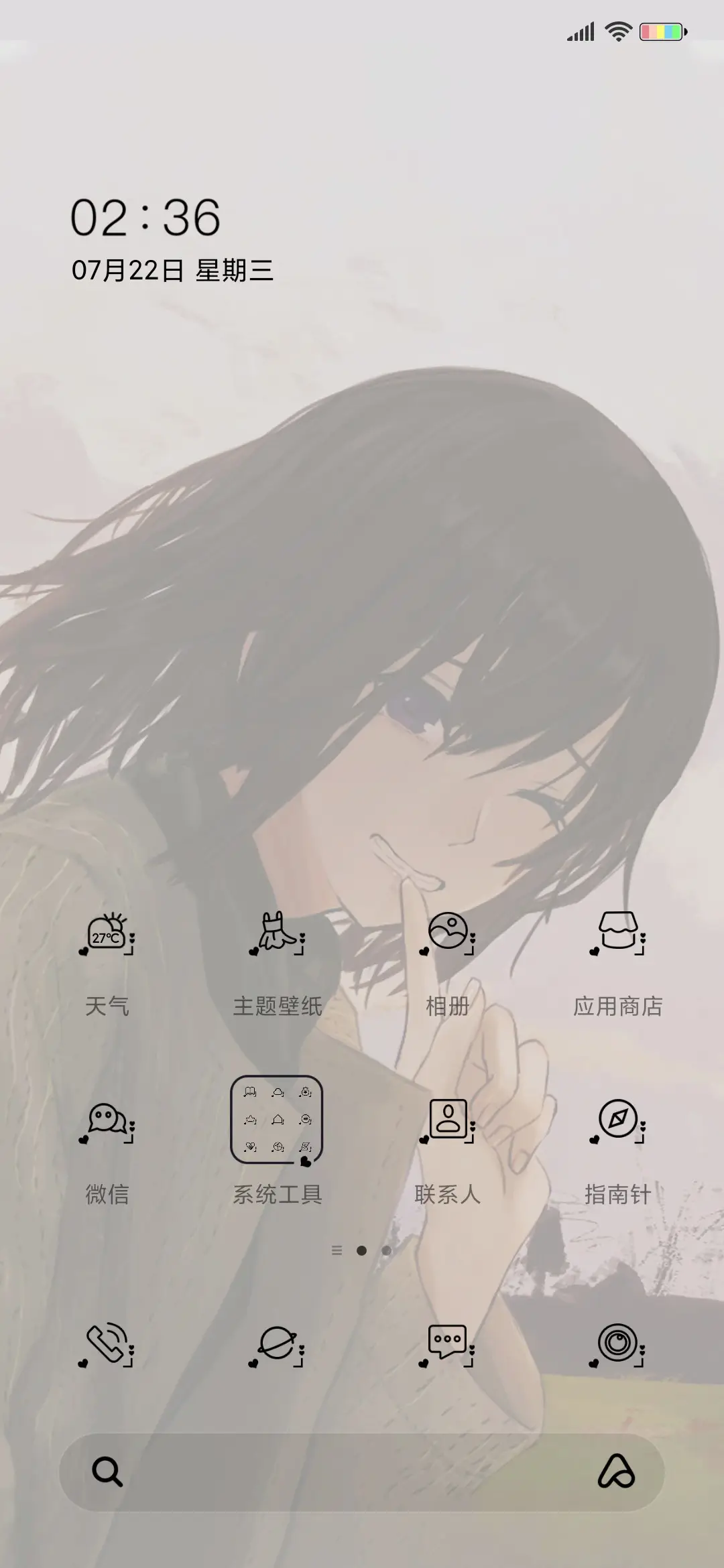Open the Weather app showing 27°C
The height and width of the screenshot is (1568, 724).
[109, 941]
